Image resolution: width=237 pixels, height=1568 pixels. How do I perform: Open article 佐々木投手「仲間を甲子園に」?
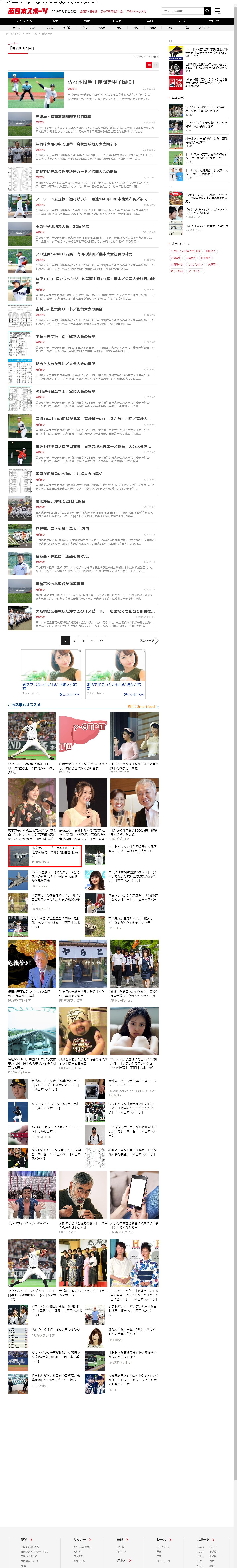pyautogui.click(x=101, y=82)
